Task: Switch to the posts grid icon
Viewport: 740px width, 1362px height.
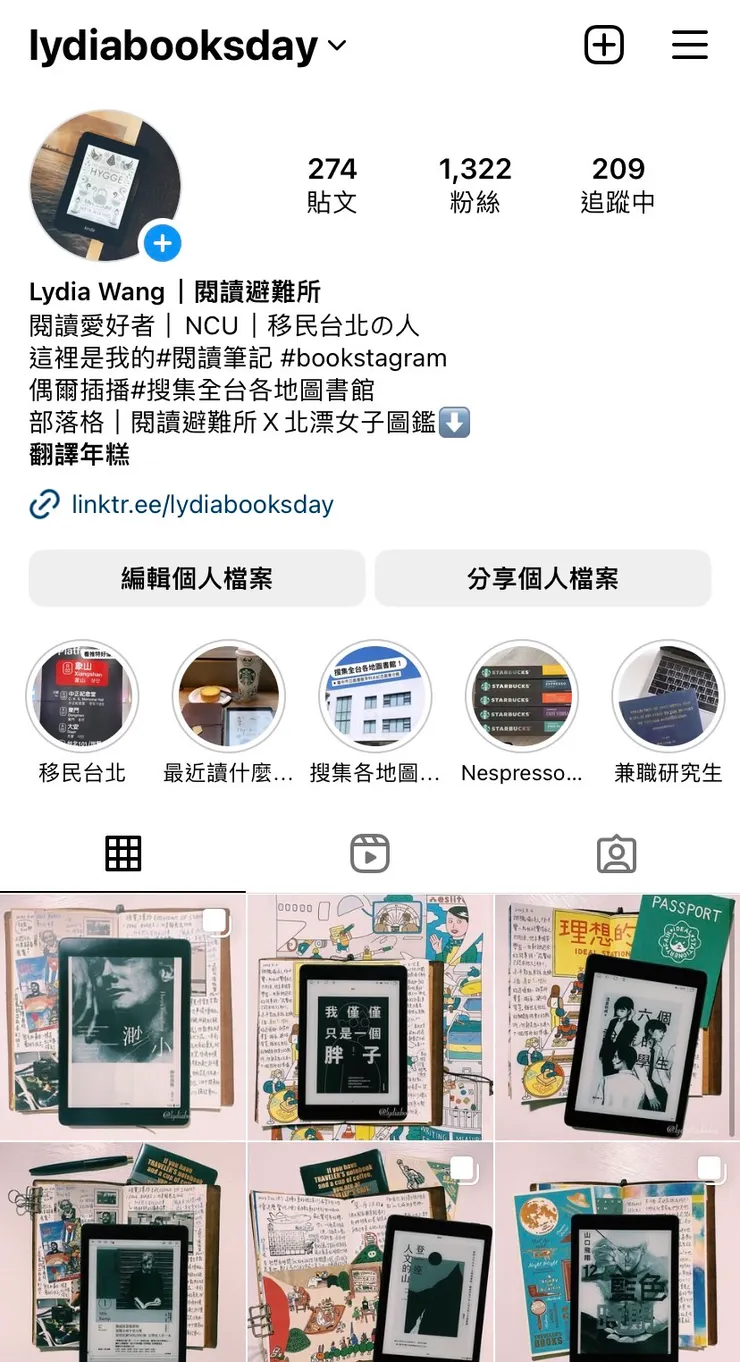Action: [x=123, y=853]
